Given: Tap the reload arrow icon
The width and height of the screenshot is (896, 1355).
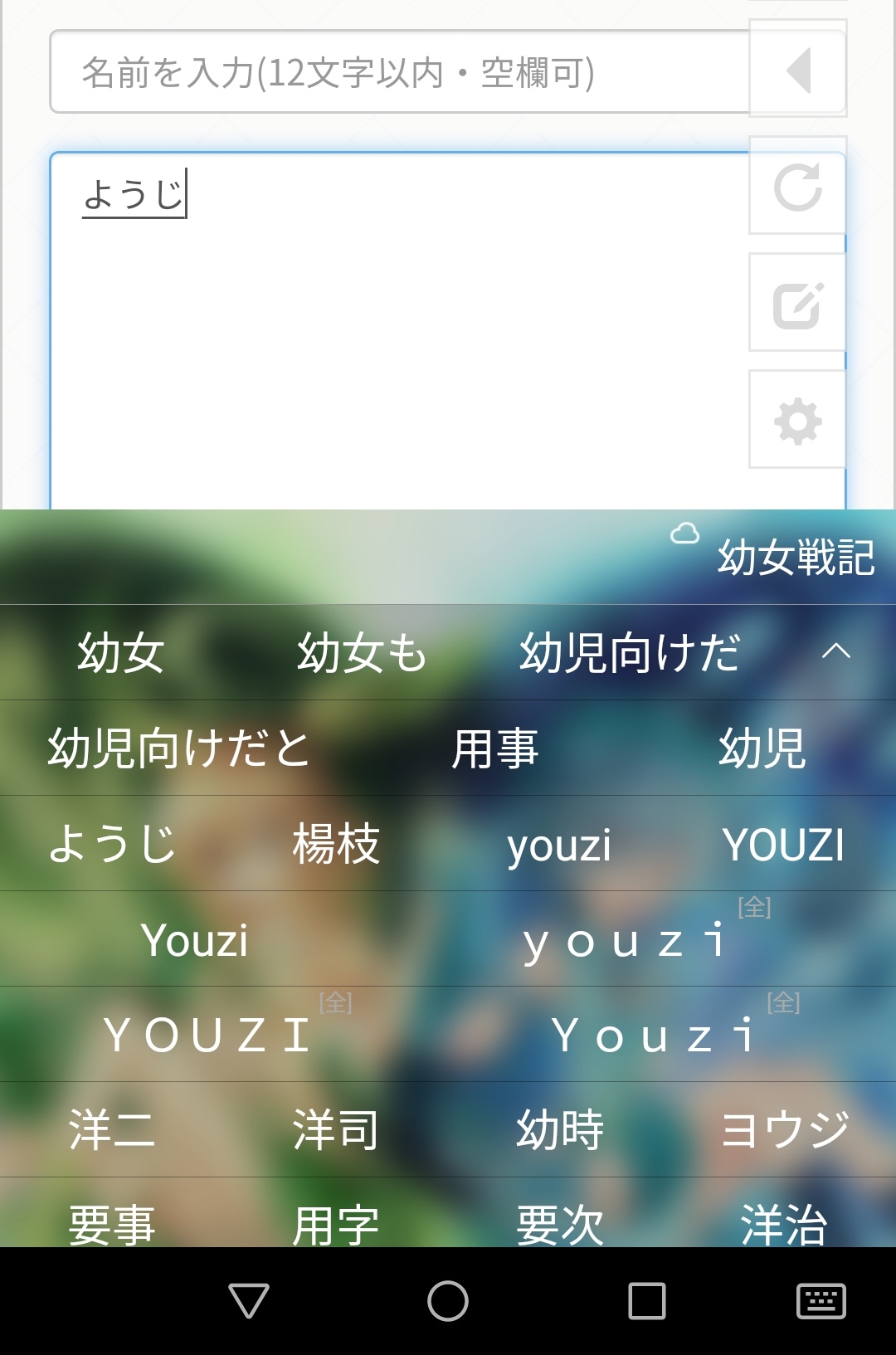Looking at the screenshot, I should point(797,187).
